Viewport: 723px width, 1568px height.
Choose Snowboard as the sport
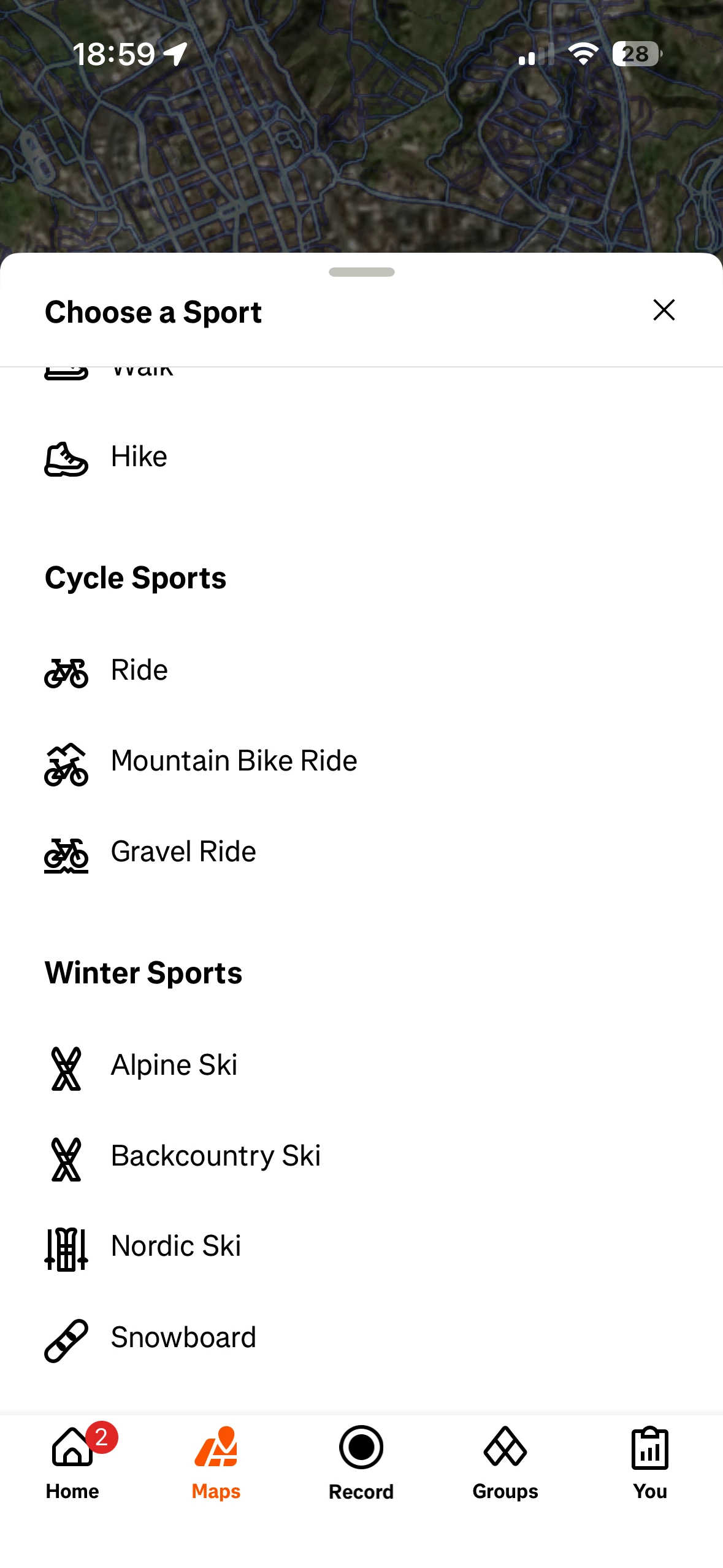183,1338
